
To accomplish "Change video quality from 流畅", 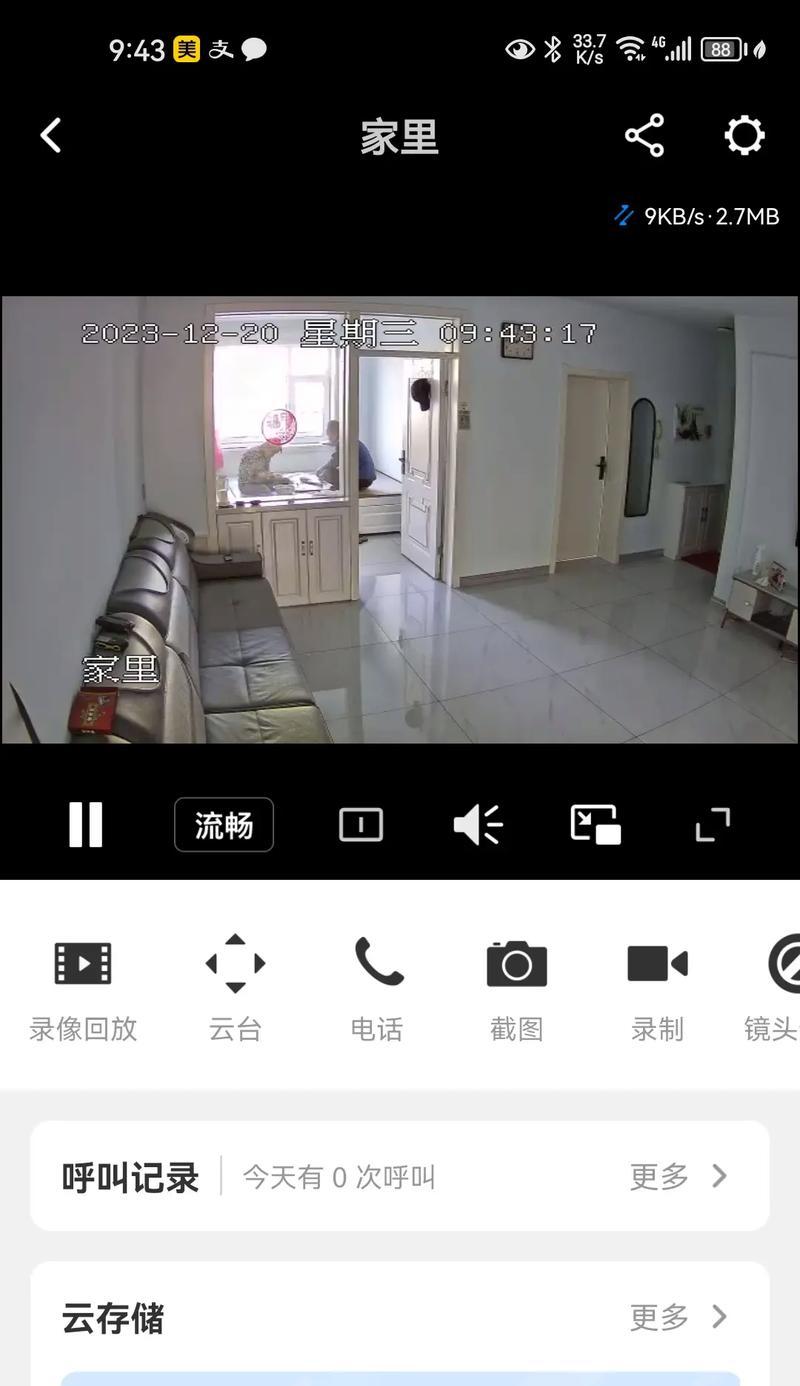I will [224, 825].
